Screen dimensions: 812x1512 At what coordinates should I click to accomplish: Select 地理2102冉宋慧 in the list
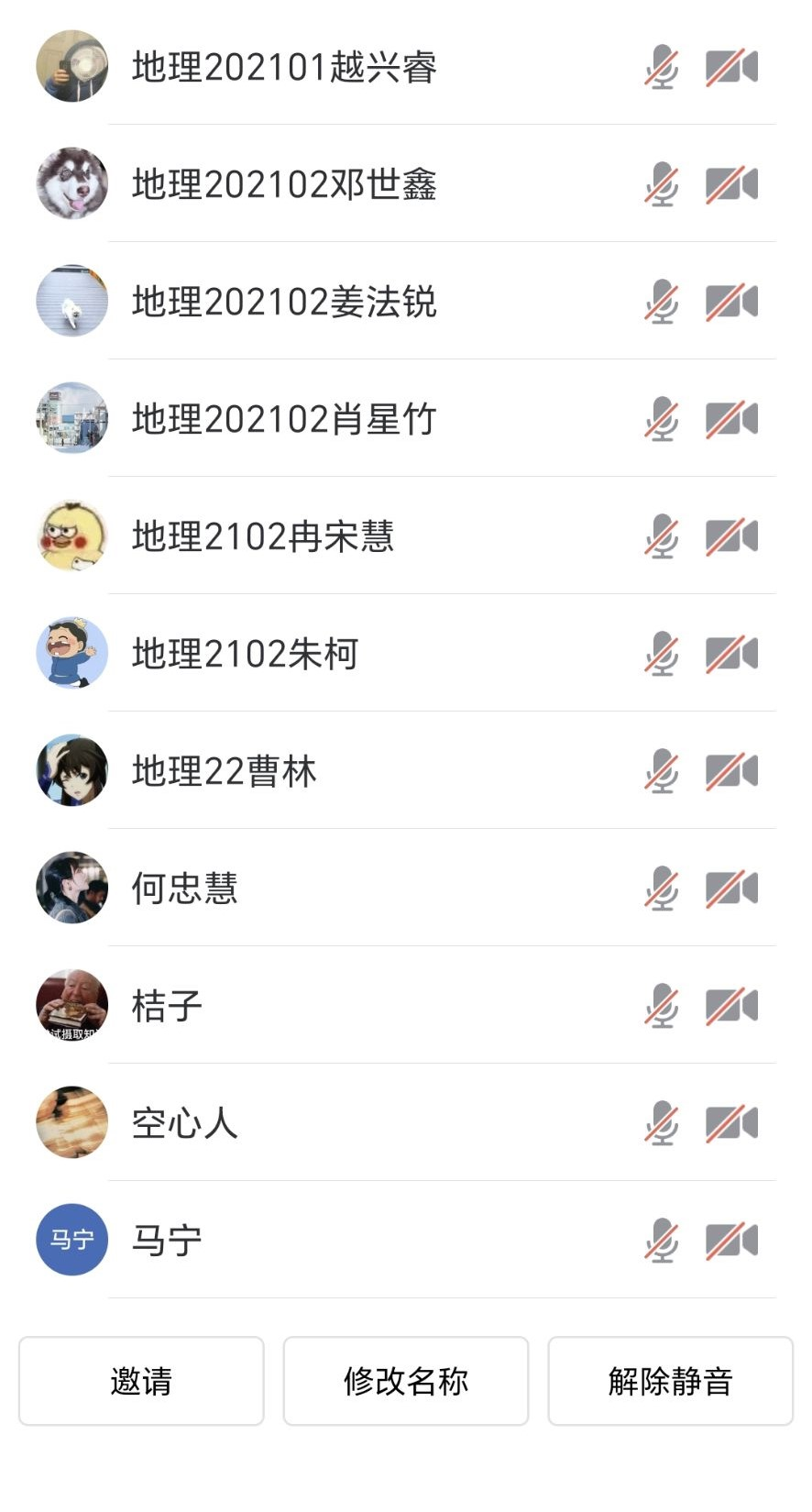click(x=263, y=536)
